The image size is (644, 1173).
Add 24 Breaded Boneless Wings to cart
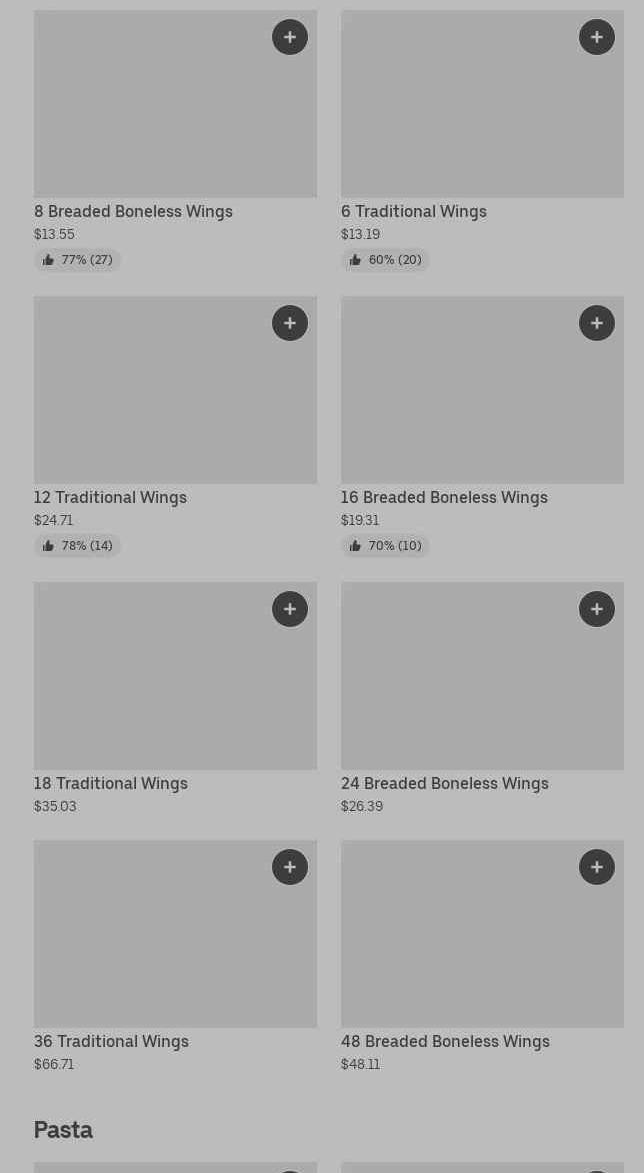pyautogui.click(x=597, y=609)
